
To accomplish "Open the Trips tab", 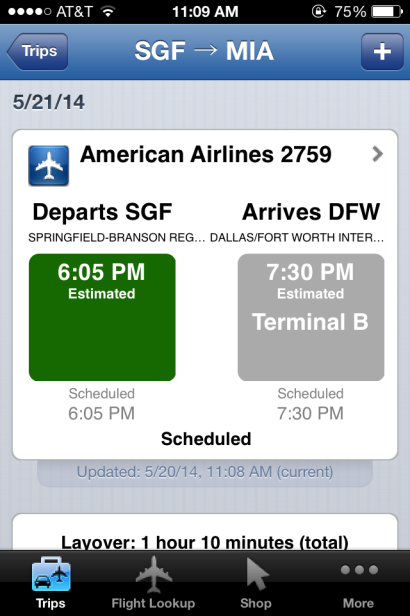I will 51,583.
